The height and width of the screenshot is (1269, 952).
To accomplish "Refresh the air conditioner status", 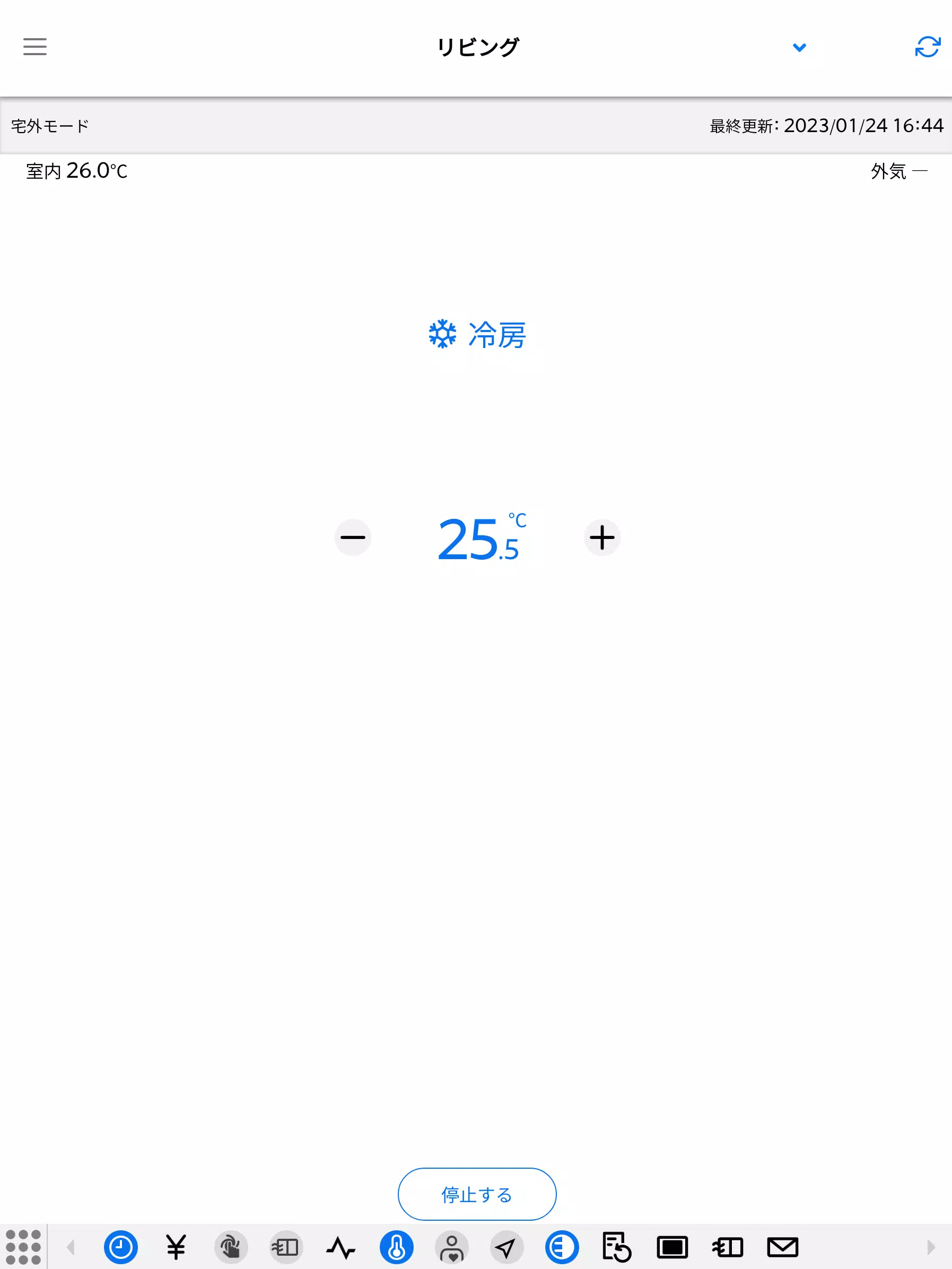I will 928,47.
